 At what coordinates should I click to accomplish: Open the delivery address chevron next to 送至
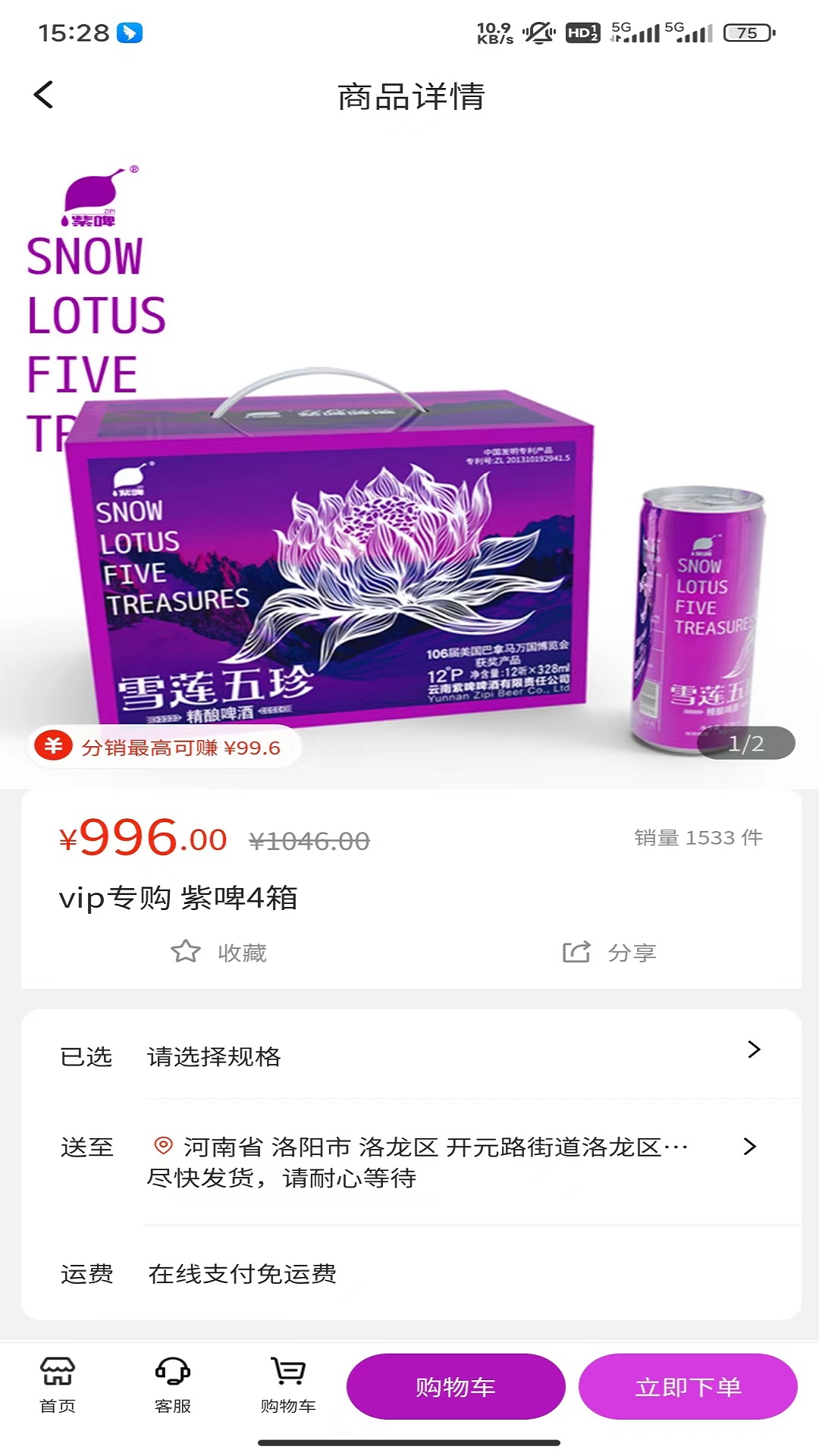pyautogui.click(x=752, y=1147)
